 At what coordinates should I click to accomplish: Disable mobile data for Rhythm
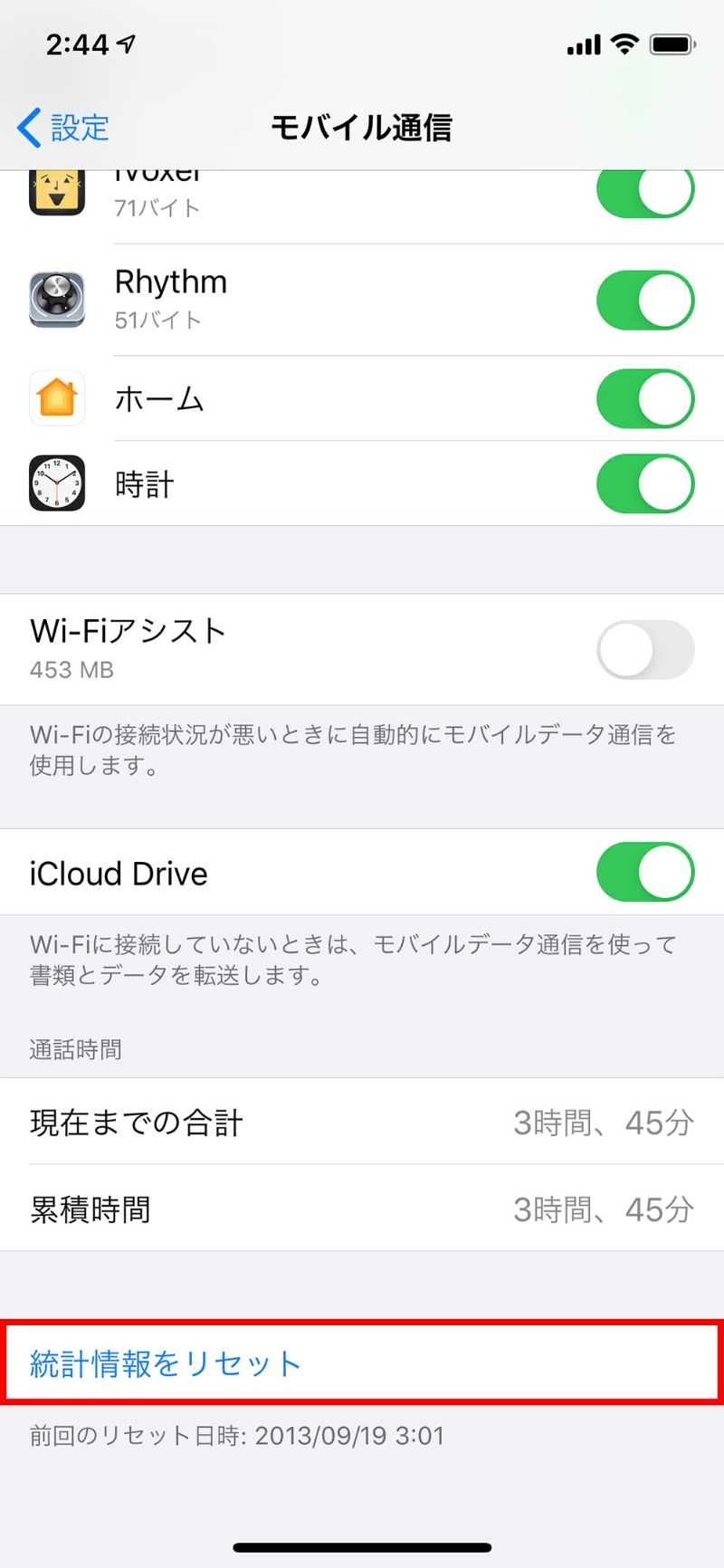(644, 301)
